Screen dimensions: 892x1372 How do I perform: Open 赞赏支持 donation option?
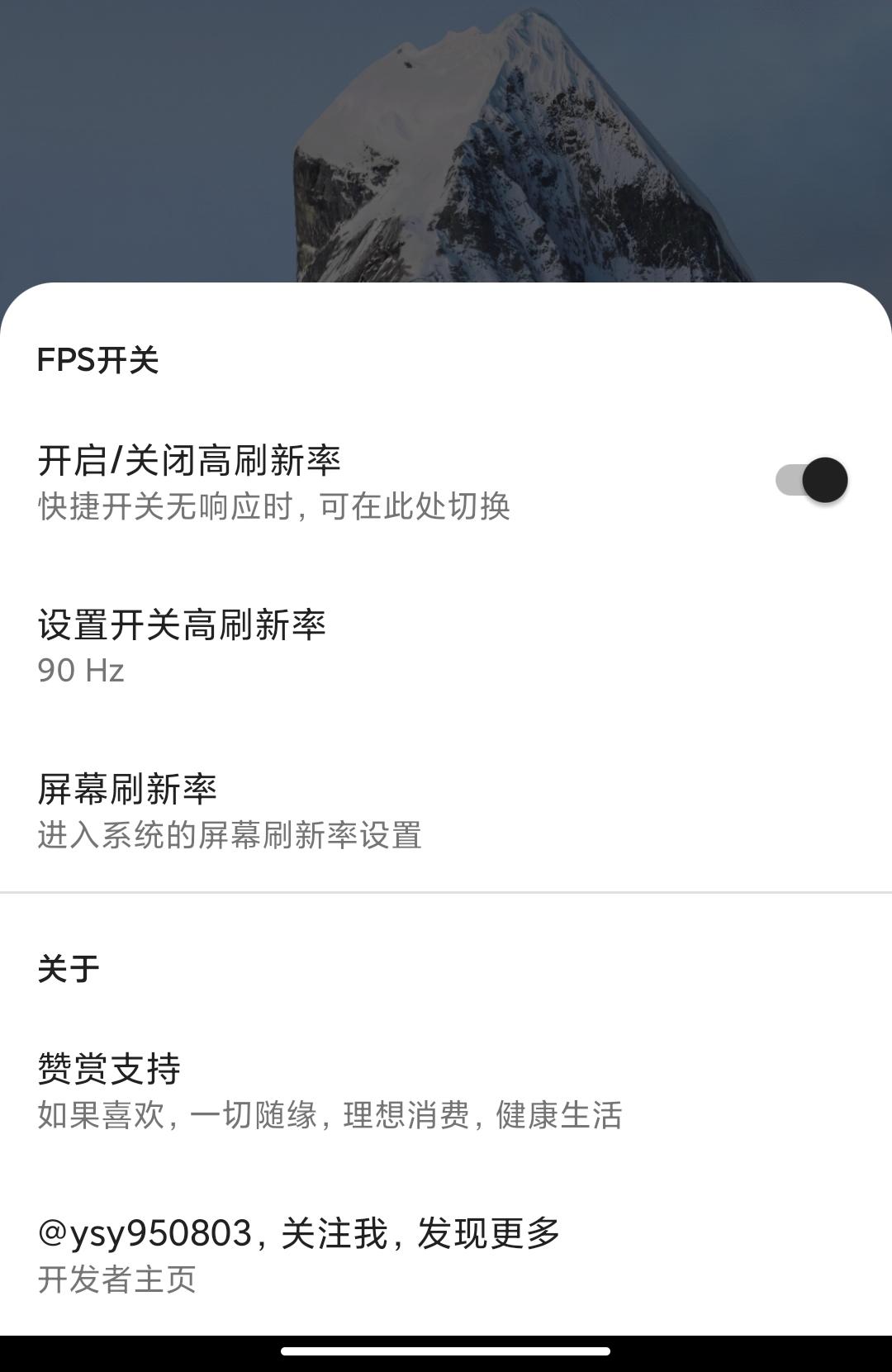click(329, 1090)
